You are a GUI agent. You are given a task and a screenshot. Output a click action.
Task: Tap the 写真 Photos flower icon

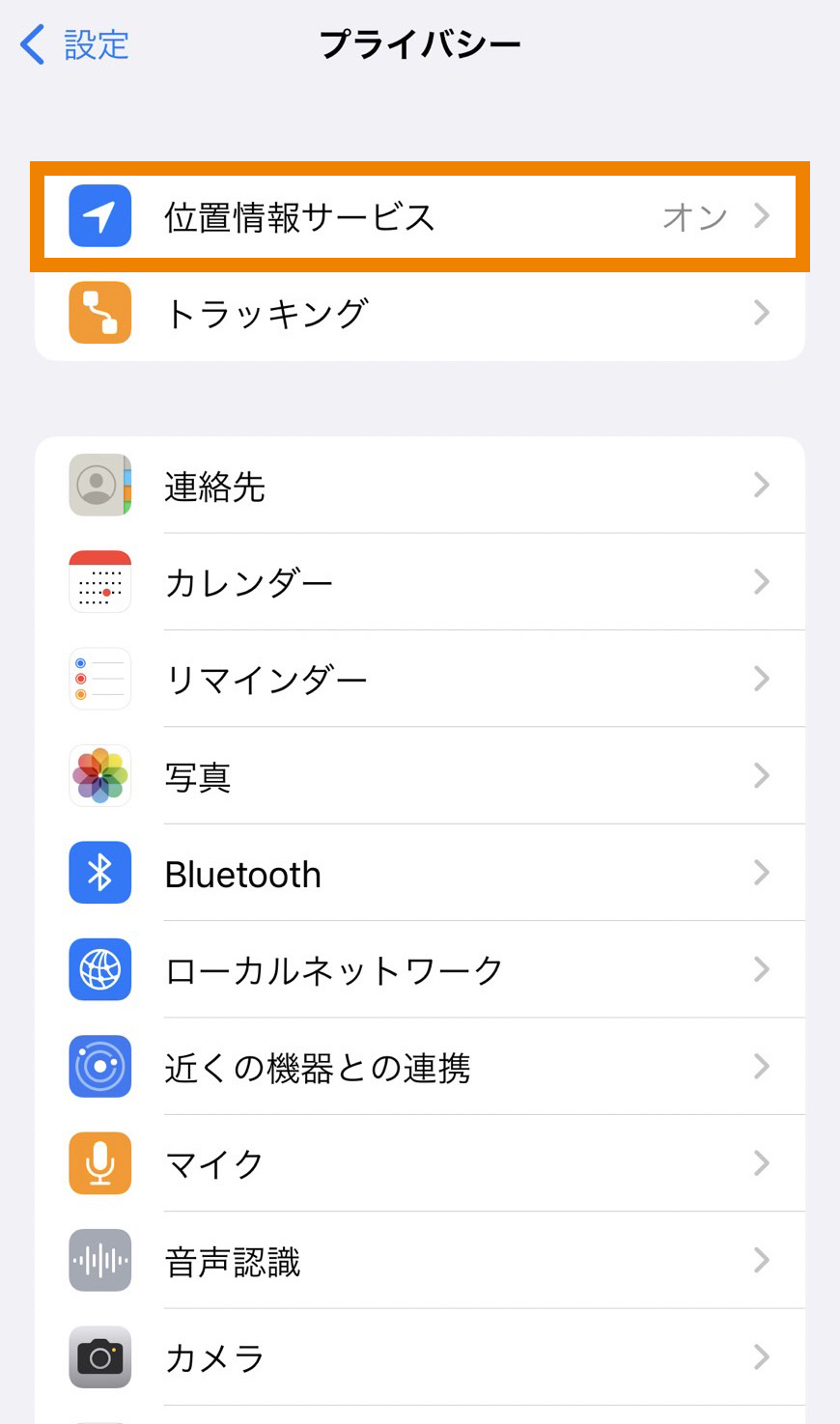99,775
